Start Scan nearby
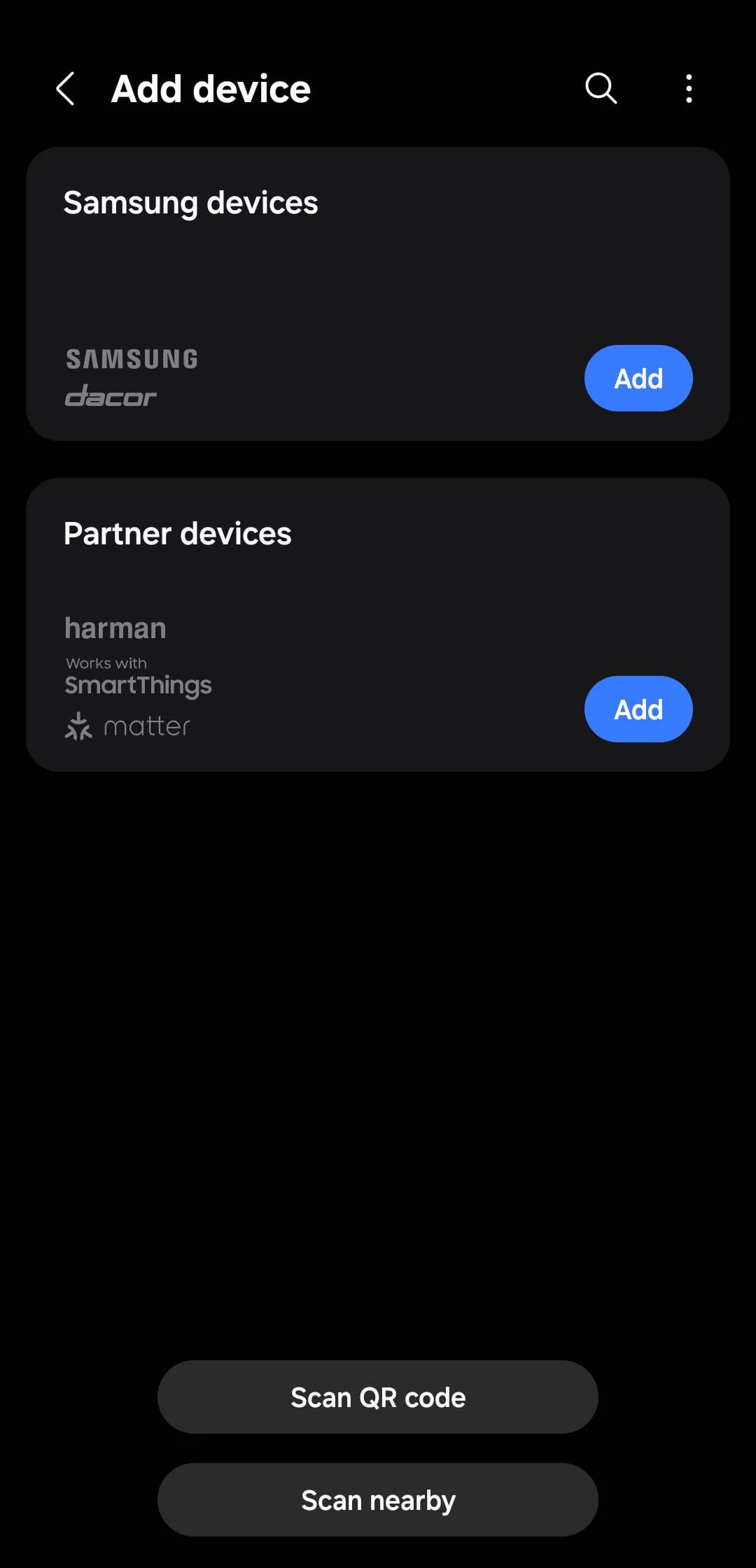Screen dimensions: 756x1568 (378, 1500)
